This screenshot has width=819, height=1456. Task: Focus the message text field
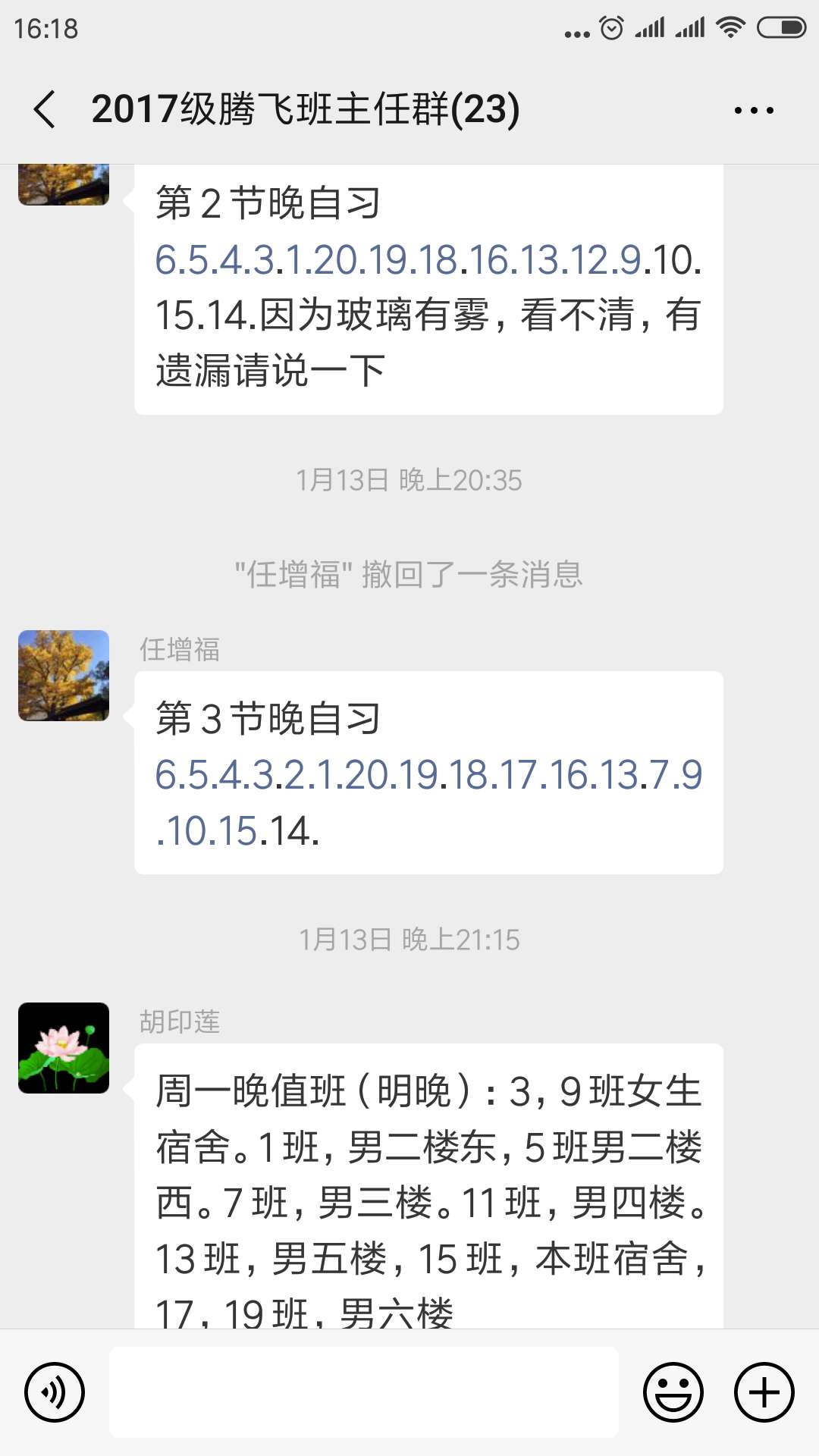pyautogui.click(x=364, y=1392)
